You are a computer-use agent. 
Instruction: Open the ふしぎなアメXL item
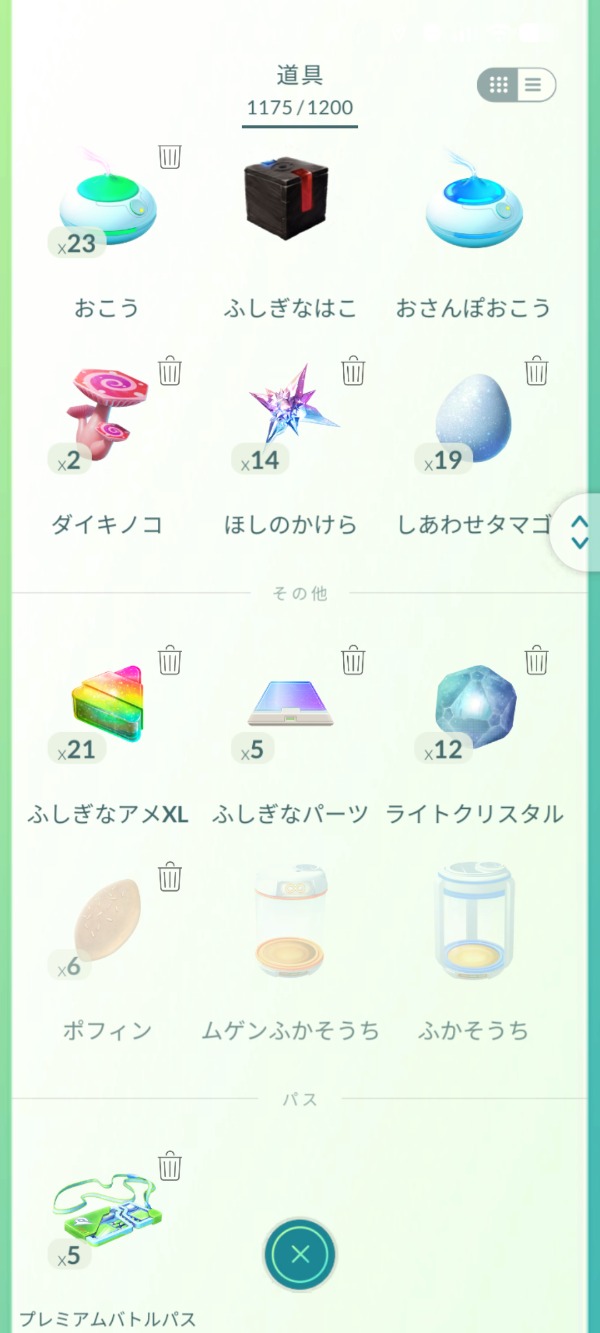coord(107,705)
